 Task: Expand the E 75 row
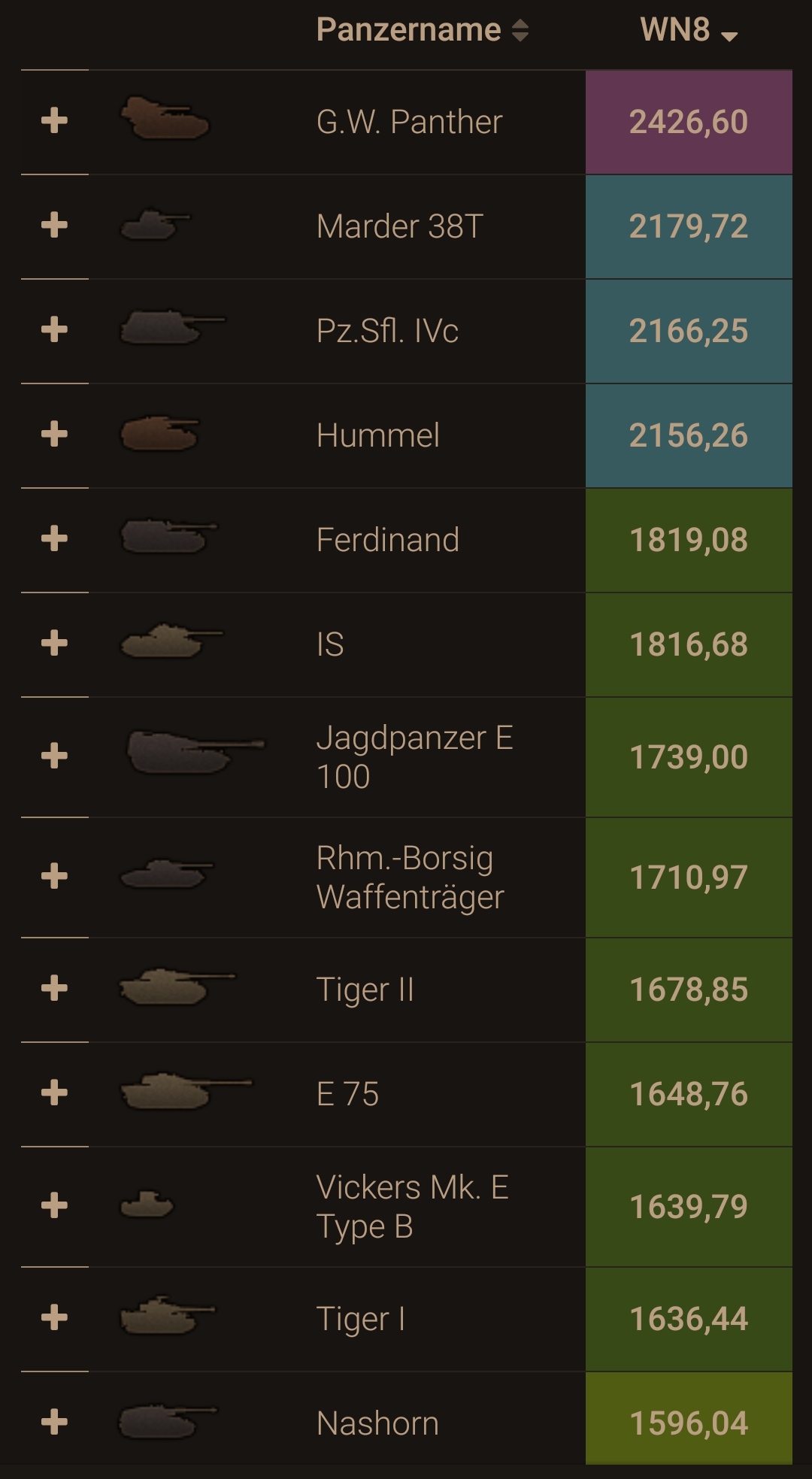(54, 1093)
